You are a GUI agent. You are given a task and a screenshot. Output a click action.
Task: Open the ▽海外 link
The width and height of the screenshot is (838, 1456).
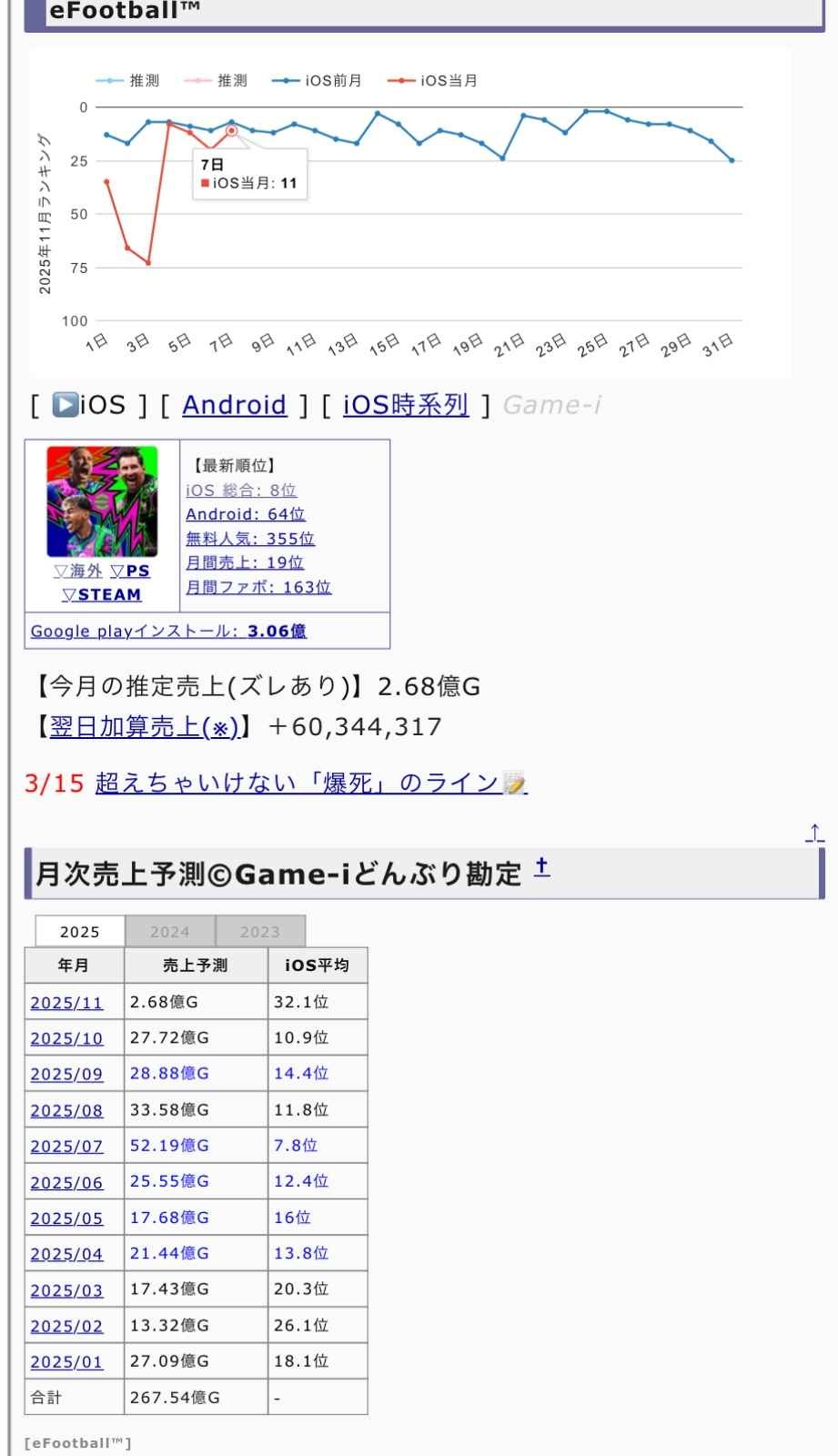77,571
